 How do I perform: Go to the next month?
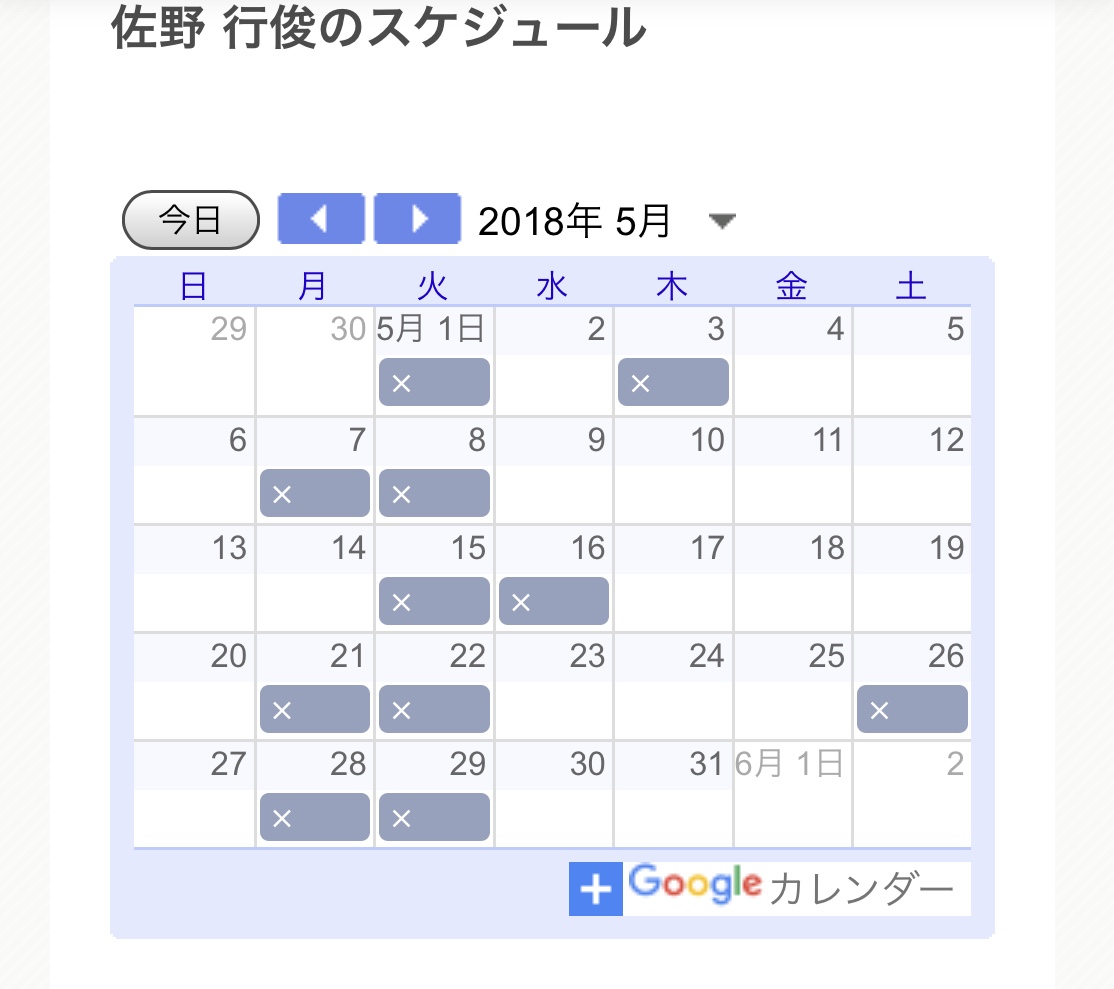click(x=417, y=219)
